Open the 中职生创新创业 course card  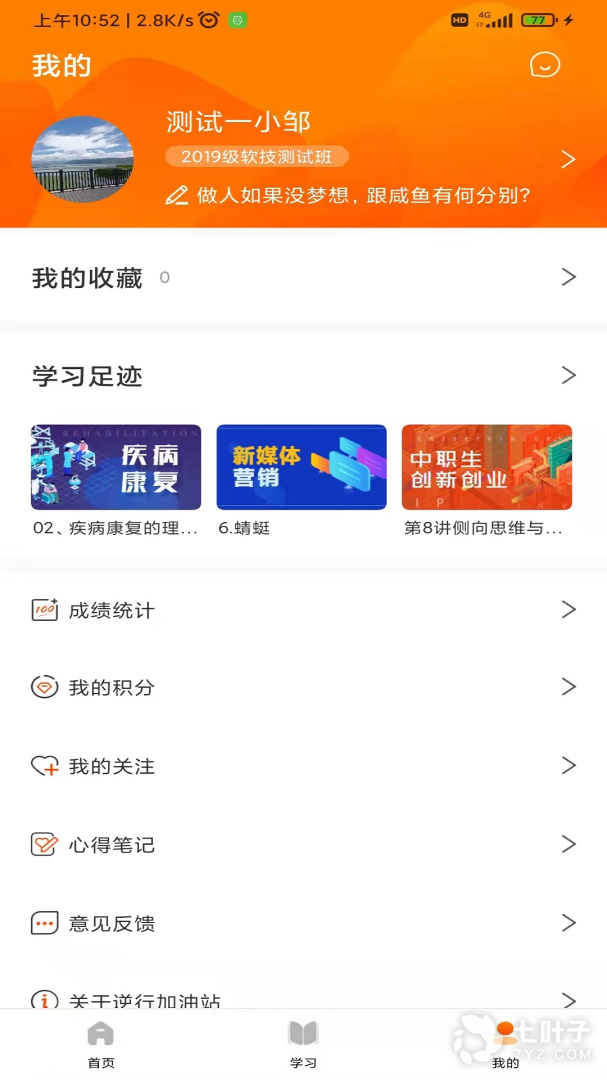point(487,468)
